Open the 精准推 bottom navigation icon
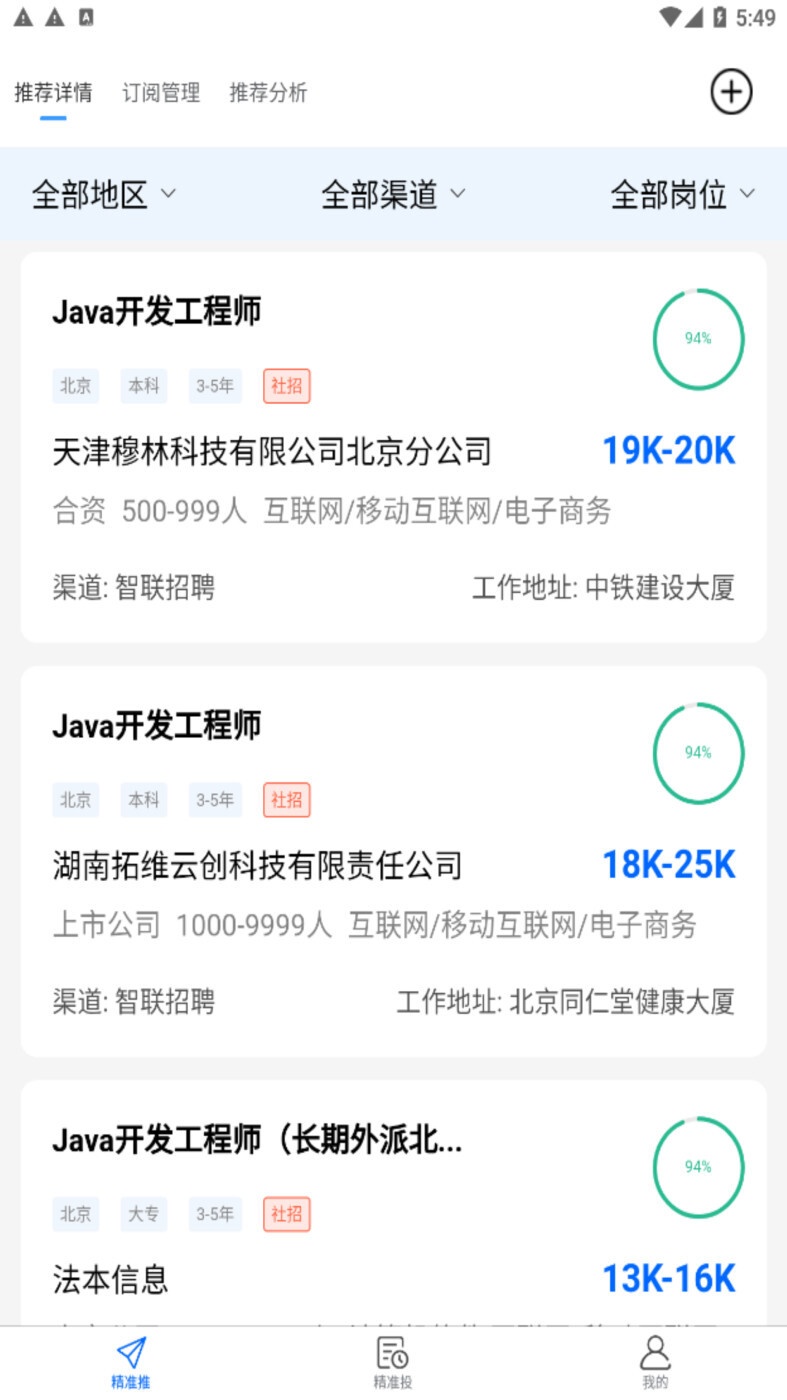787x1400 pixels. coord(129,1358)
